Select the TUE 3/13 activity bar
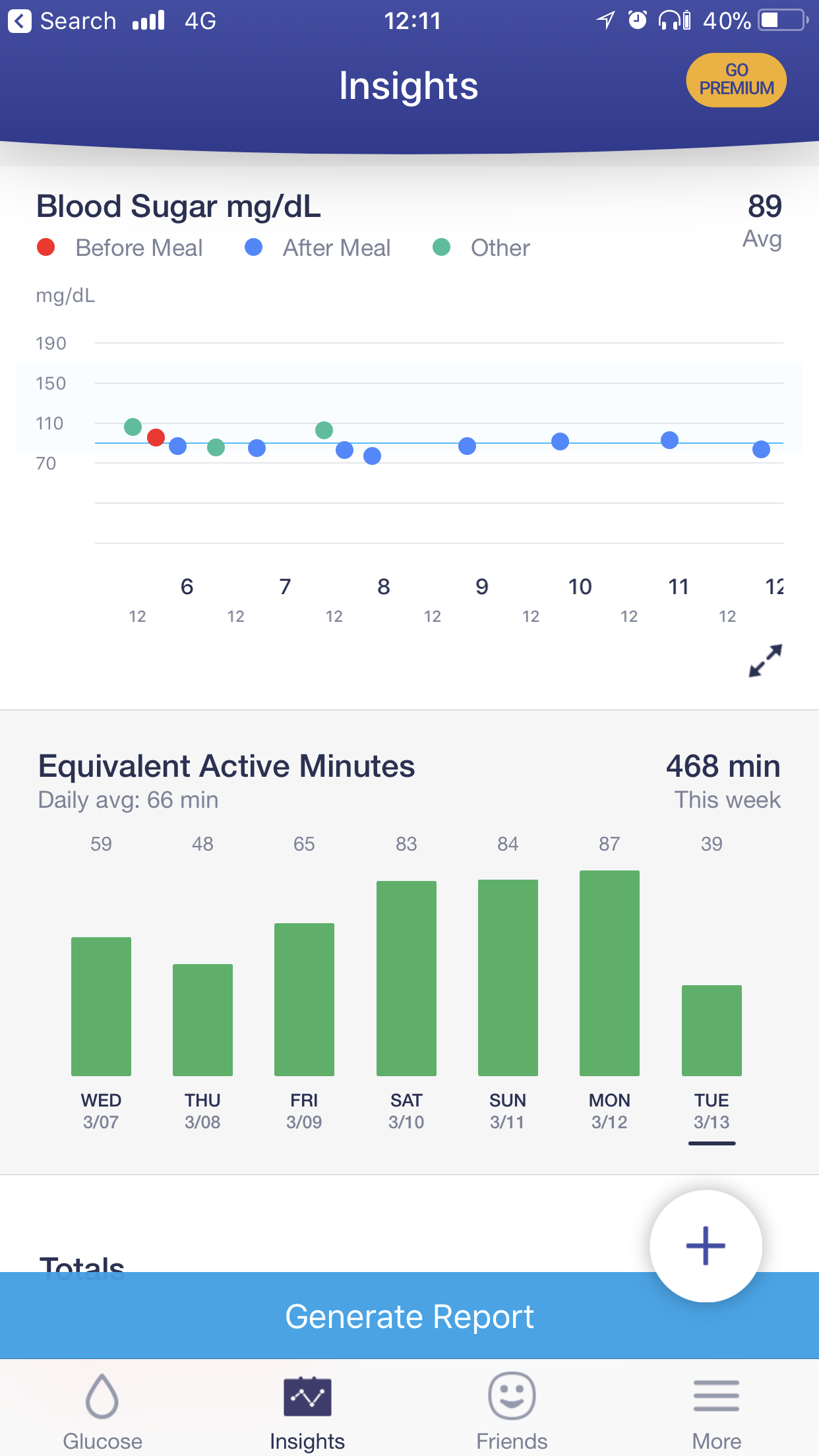Image resolution: width=819 pixels, height=1456 pixels. coord(712,1031)
